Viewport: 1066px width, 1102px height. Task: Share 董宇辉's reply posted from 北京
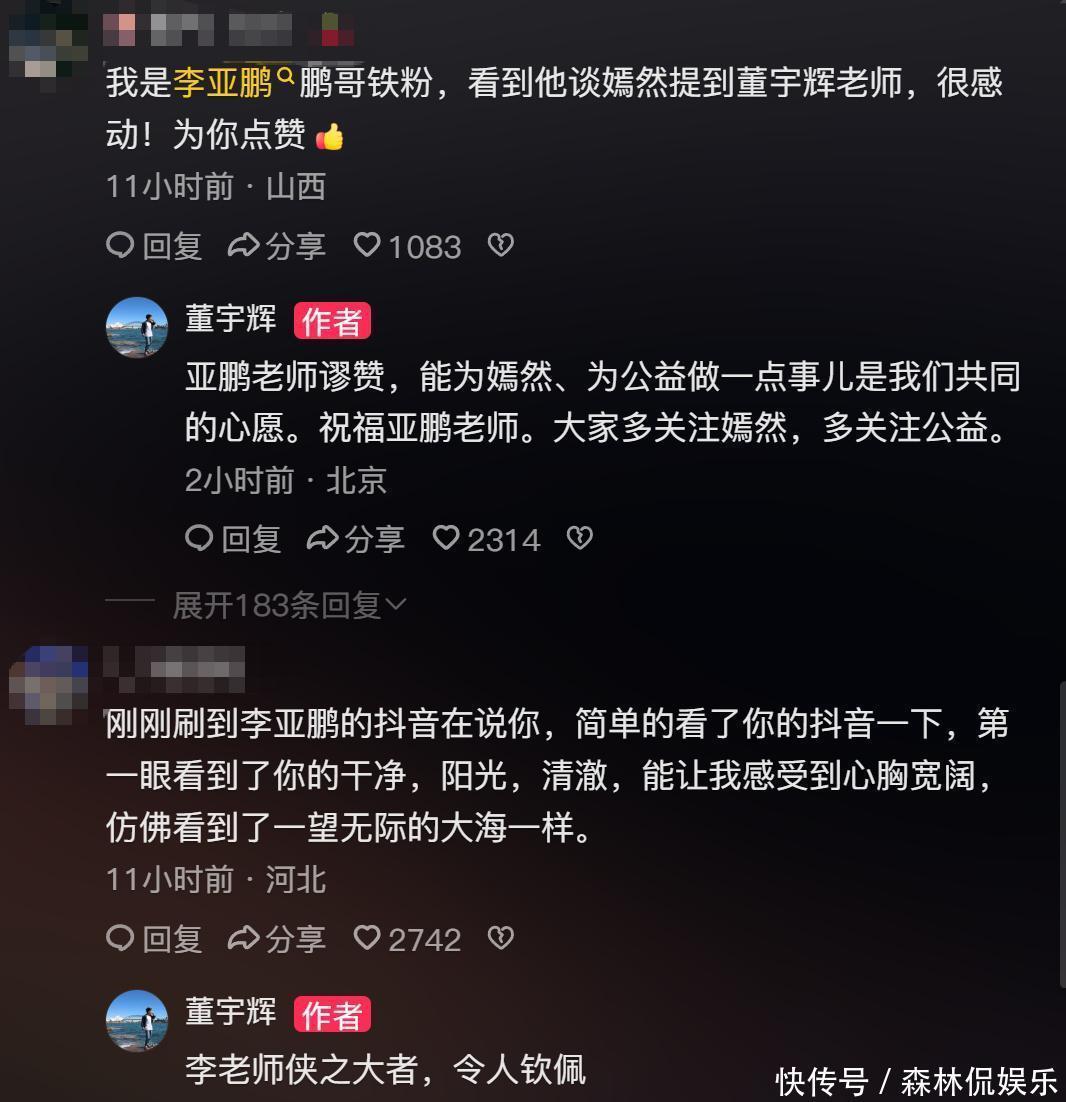click(355, 540)
